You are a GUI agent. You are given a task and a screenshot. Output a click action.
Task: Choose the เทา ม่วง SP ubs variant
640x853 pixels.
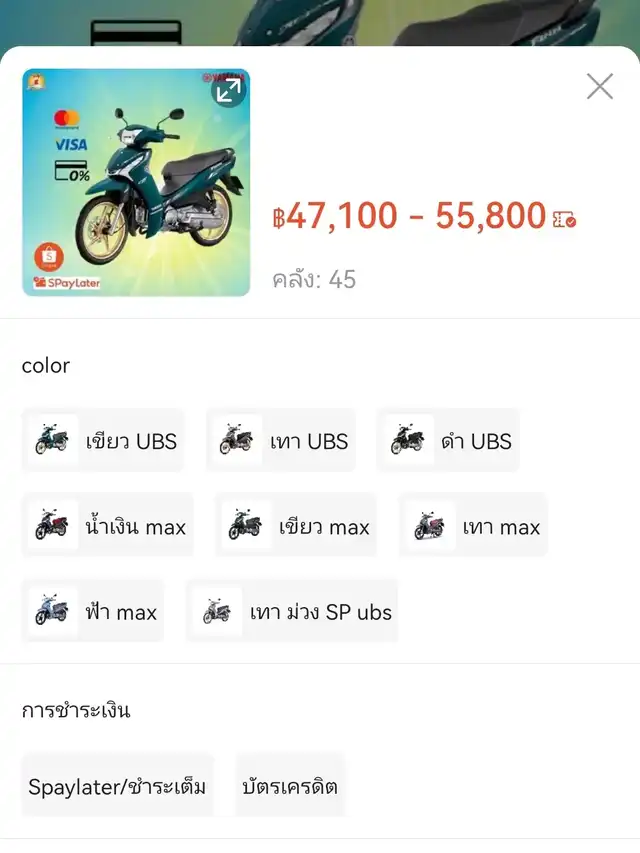292,612
